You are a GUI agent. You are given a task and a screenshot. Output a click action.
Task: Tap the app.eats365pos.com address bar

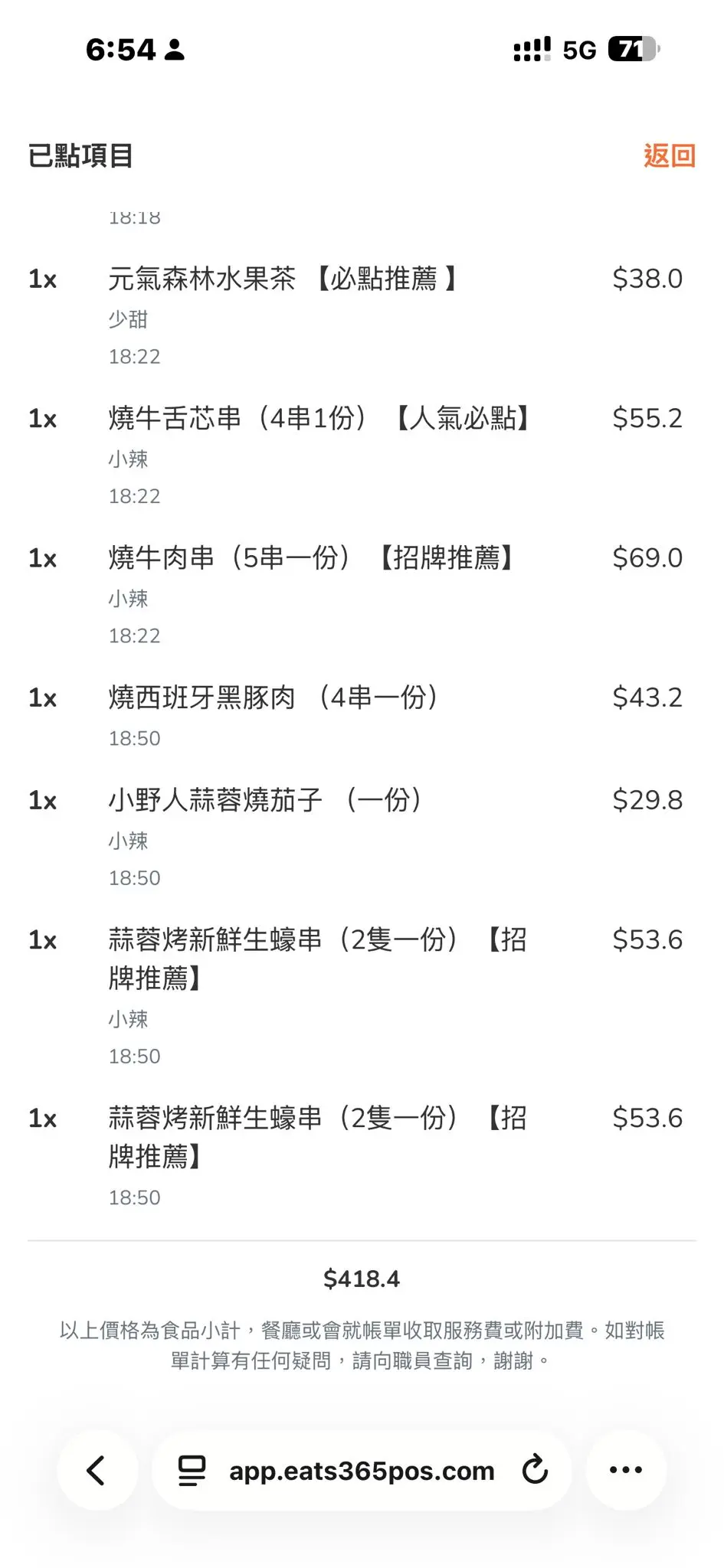point(362,1471)
